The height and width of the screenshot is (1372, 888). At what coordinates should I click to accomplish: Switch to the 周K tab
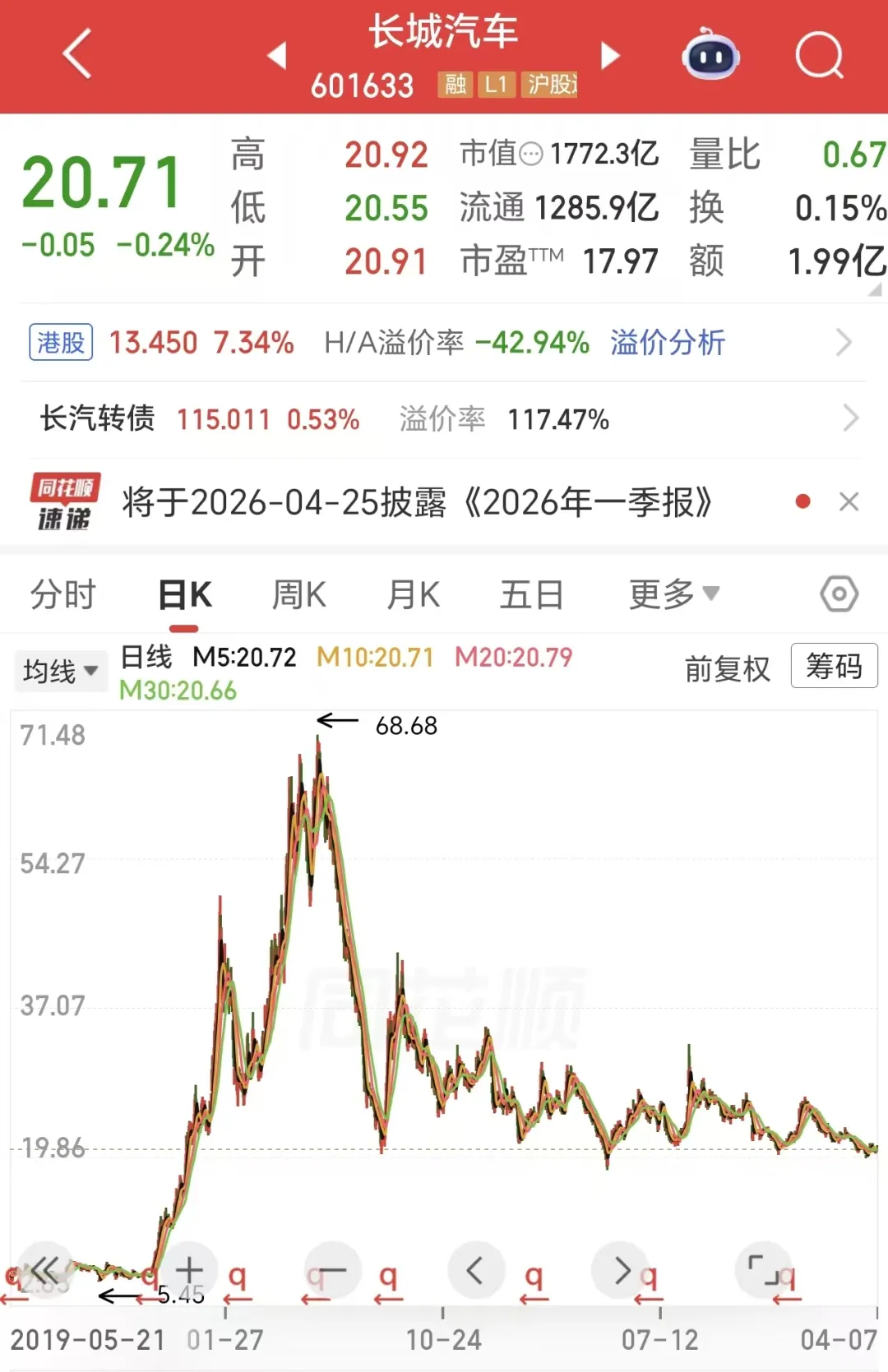click(x=299, y=594)
